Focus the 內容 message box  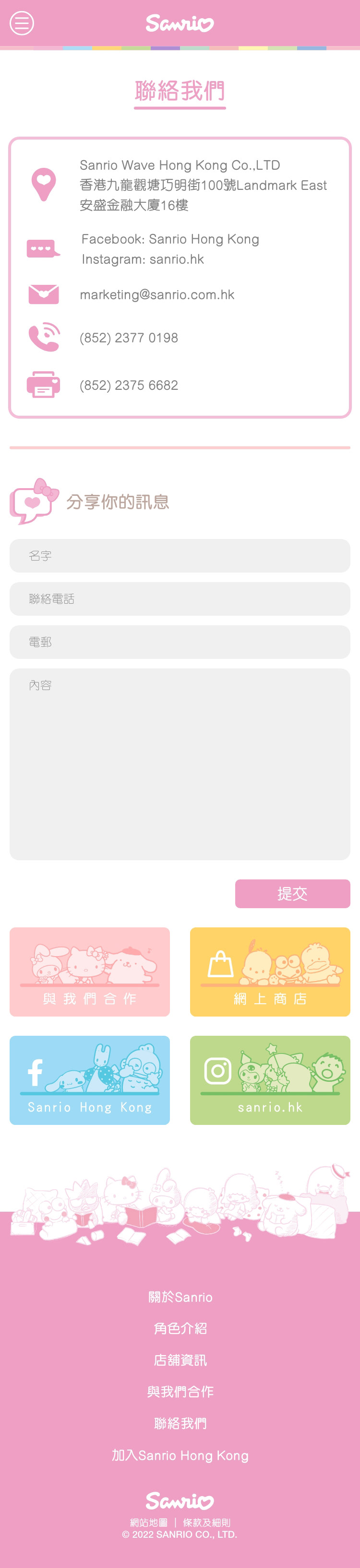click(x=180, y=763)
